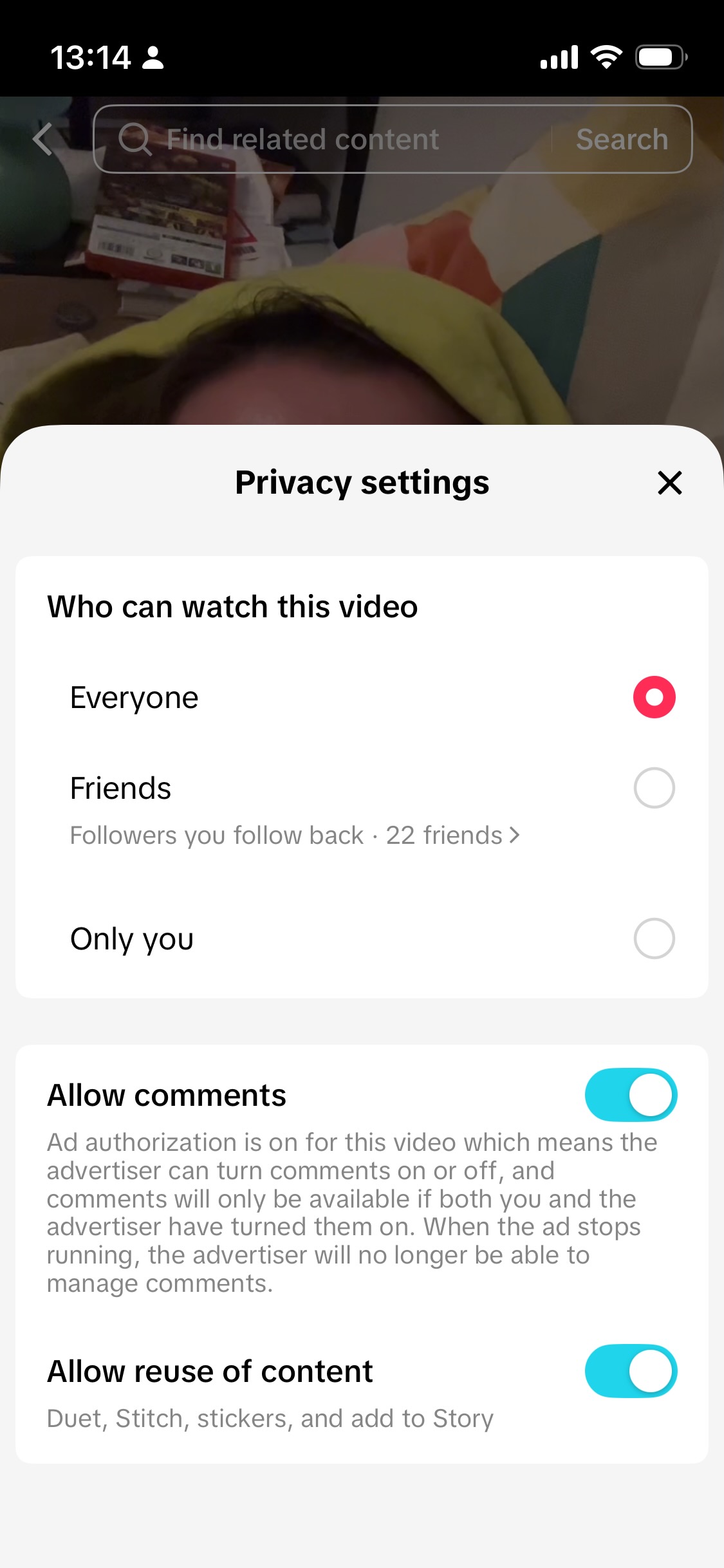The height and width of the screenshot is (1568, 724).
Task: Tap the Privacy settings heading
Action: (x=362, y=483)
